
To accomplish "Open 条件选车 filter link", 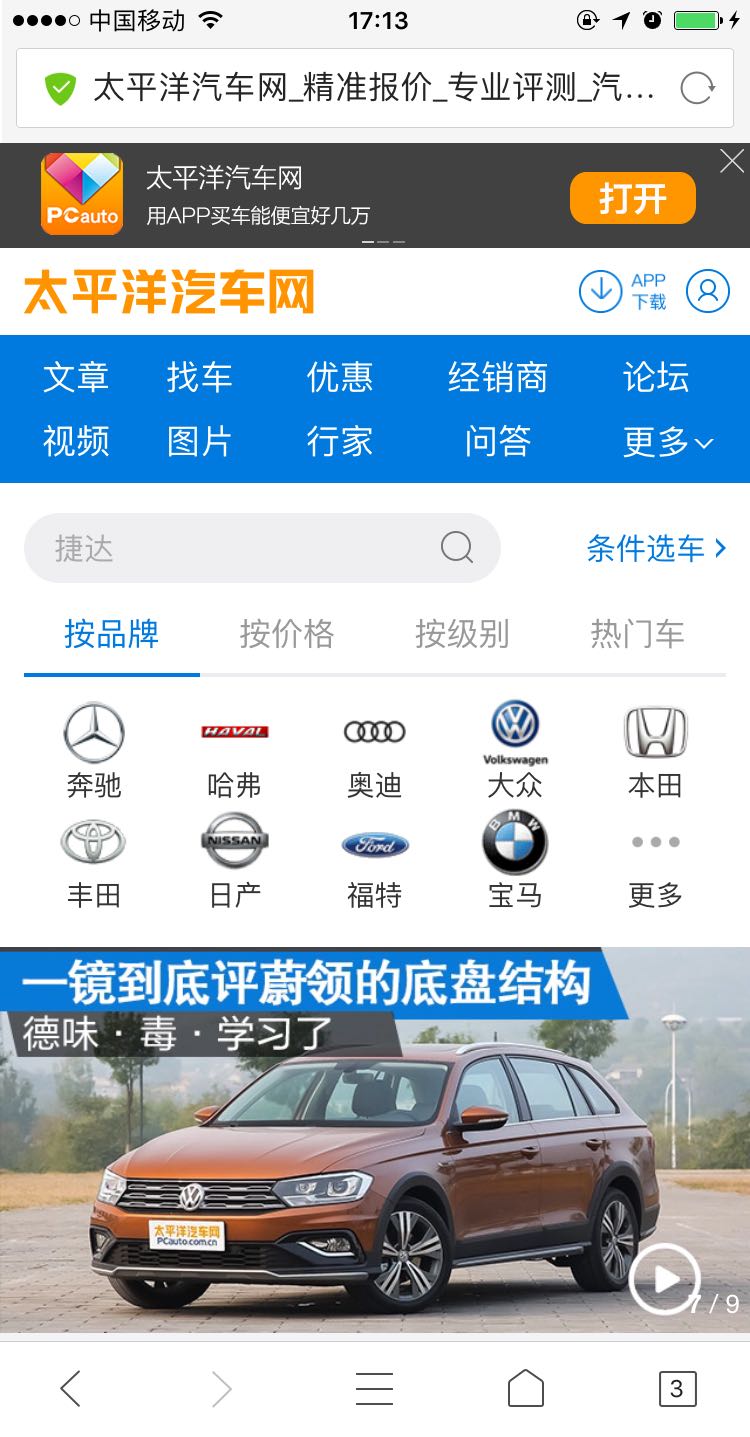I will click(656, 548).
